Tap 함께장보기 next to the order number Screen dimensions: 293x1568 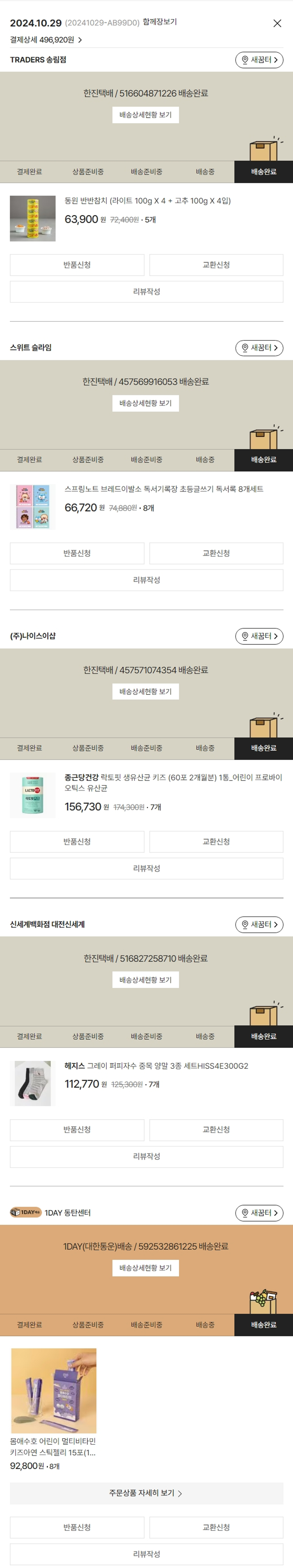coord(159,22)
